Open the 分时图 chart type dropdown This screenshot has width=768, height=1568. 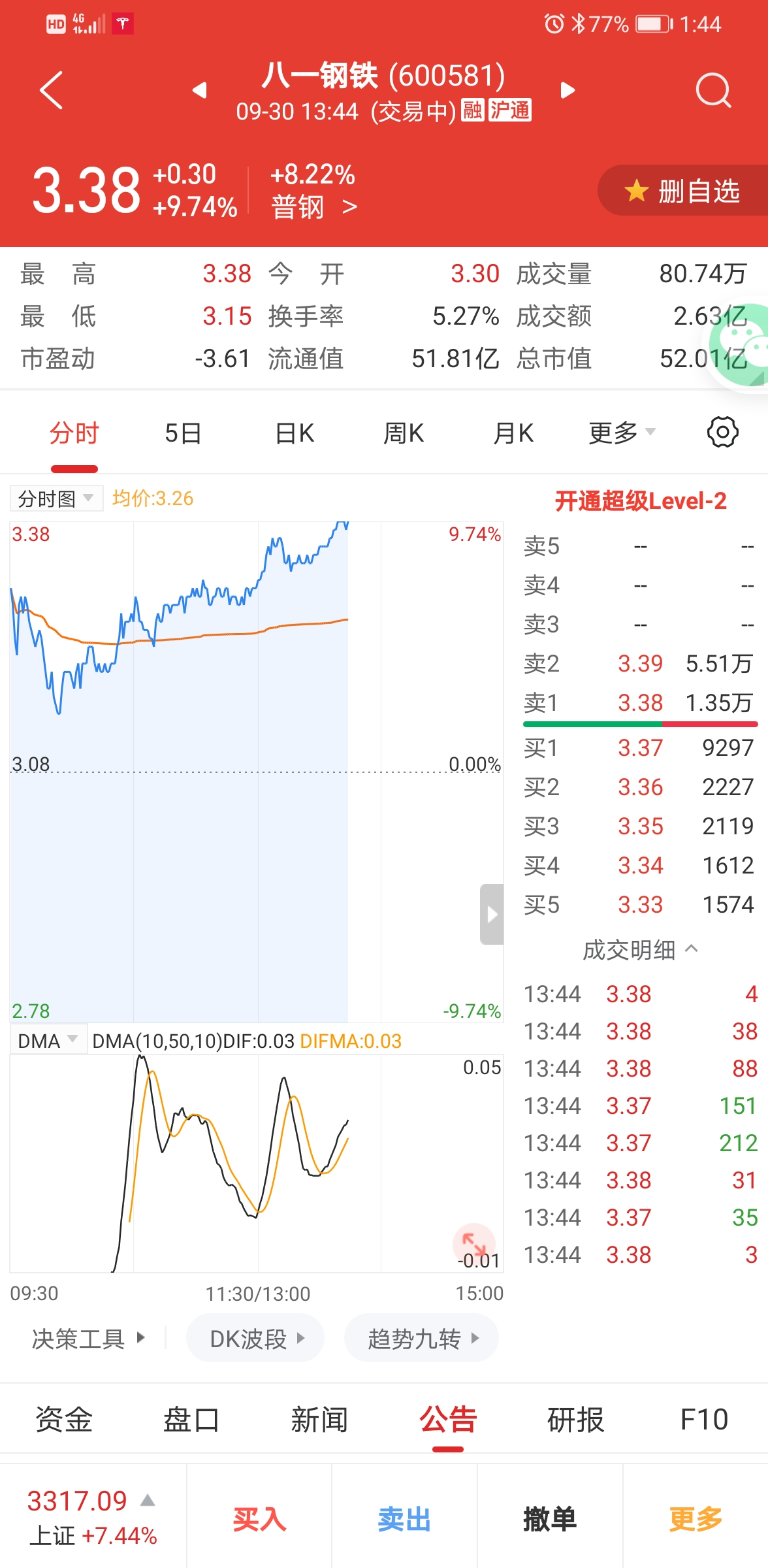pos(56,498)
